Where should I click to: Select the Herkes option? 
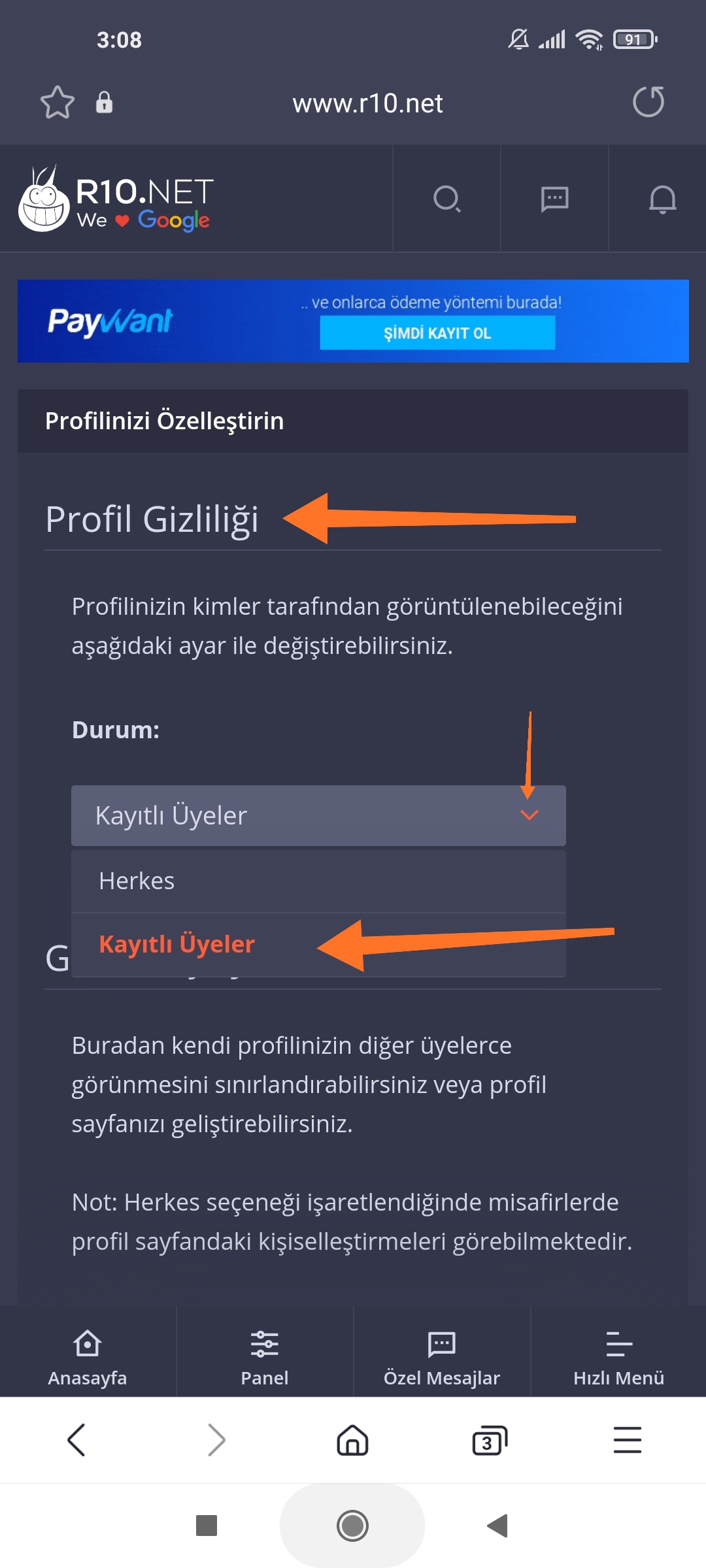tap(318, 881)
